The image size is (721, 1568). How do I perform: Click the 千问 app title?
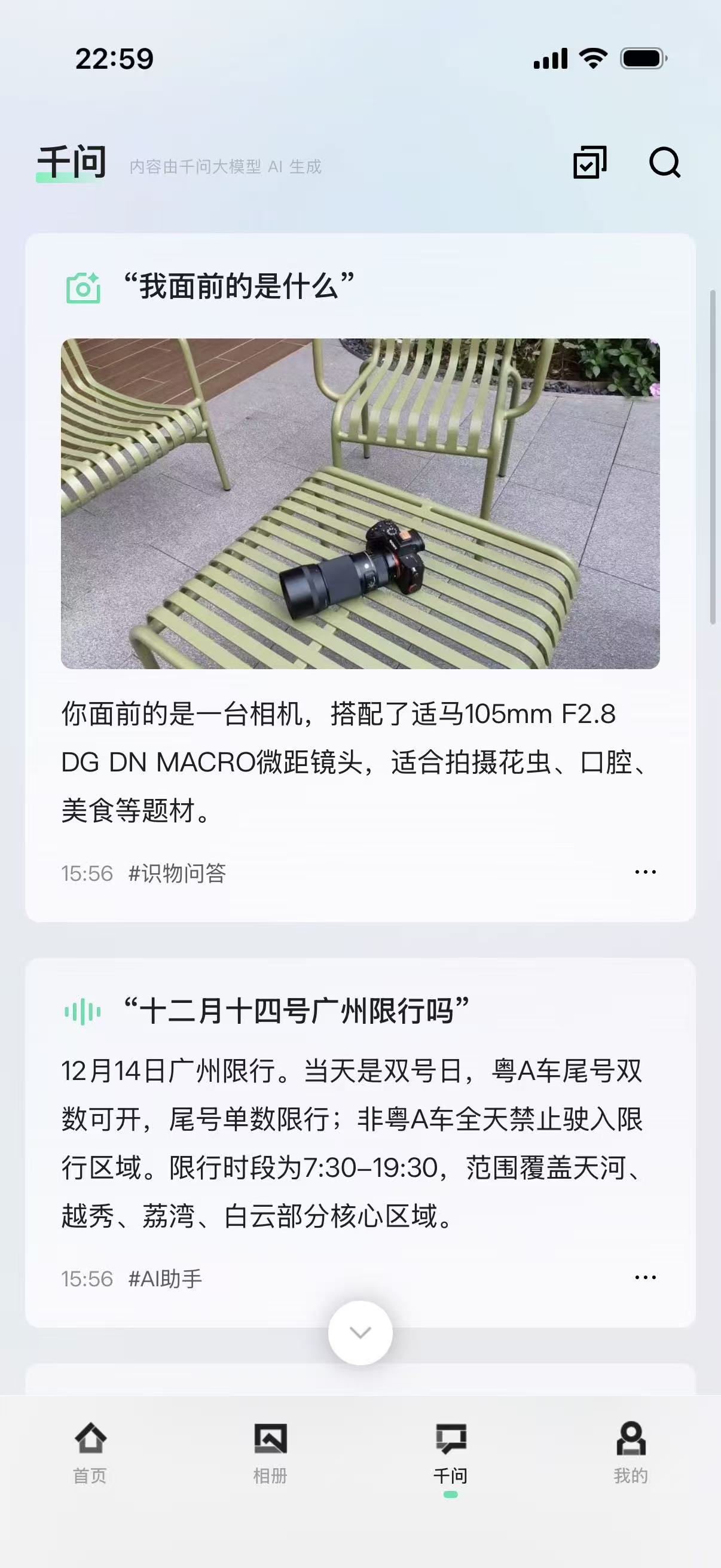[x=71, y=161]
